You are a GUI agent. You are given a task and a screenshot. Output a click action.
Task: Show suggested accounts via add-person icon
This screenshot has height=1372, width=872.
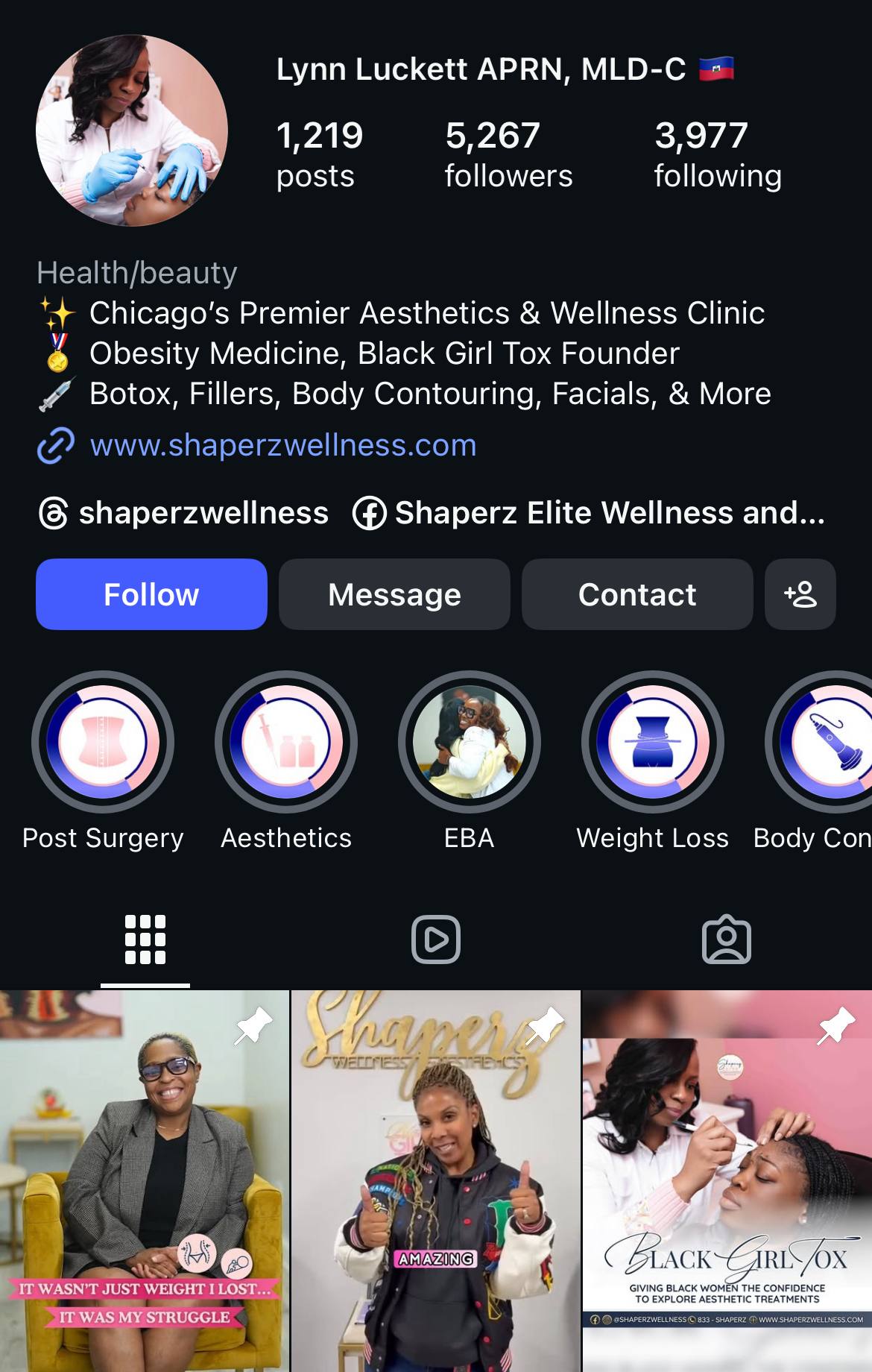point(800,594)
